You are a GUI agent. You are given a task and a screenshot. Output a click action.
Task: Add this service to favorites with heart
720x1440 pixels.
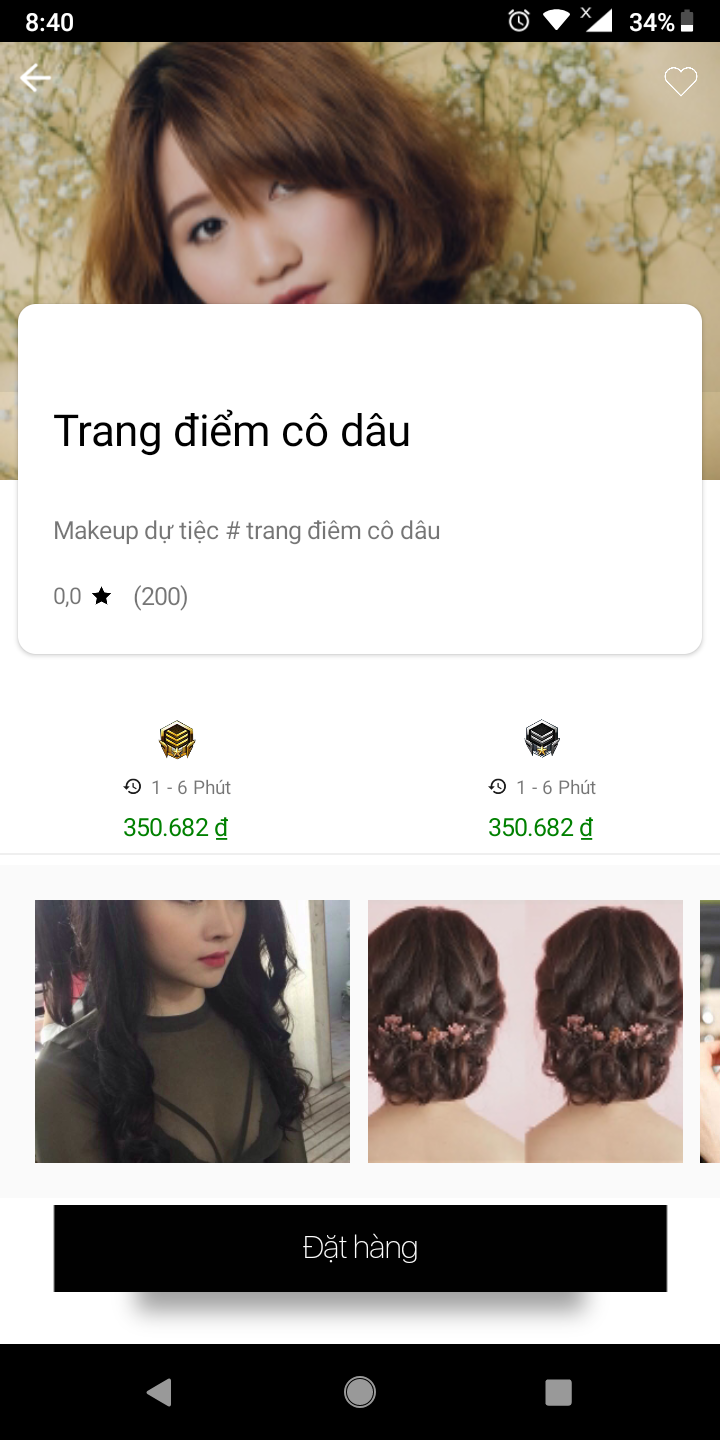[x=681, y=81]
